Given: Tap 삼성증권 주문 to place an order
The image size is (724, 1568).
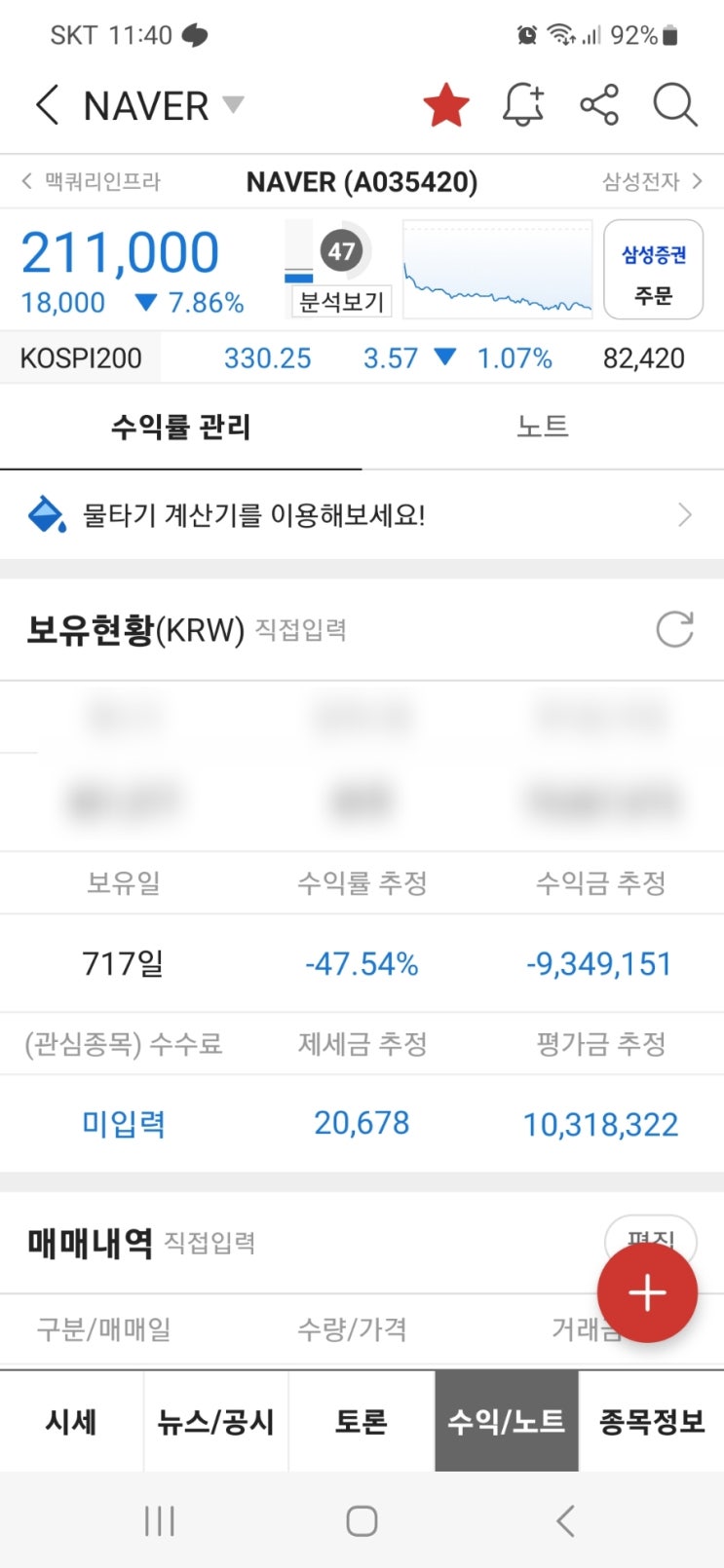Looking at the screenshot, I should 651,271.
